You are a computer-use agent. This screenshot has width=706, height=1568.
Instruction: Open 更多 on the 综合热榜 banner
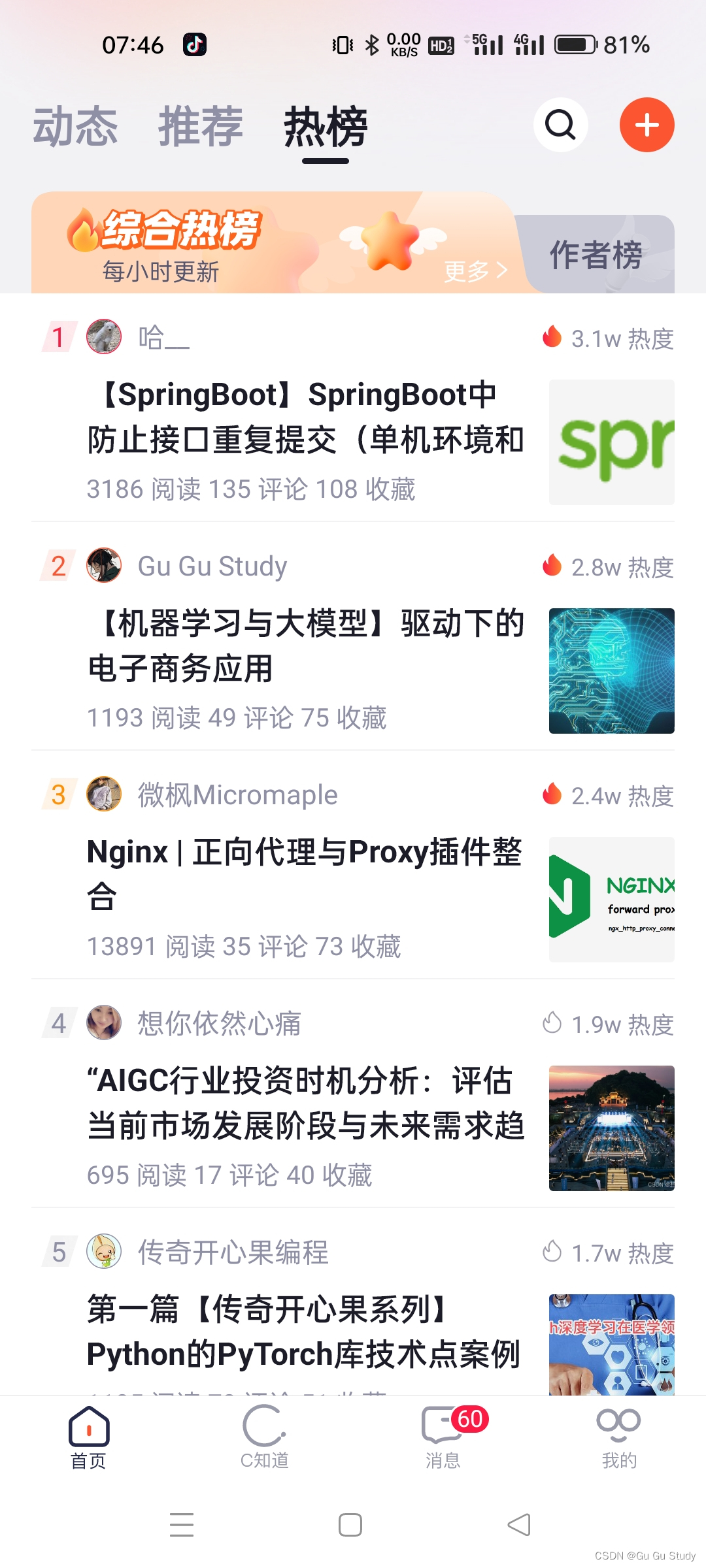pos(475,270)
